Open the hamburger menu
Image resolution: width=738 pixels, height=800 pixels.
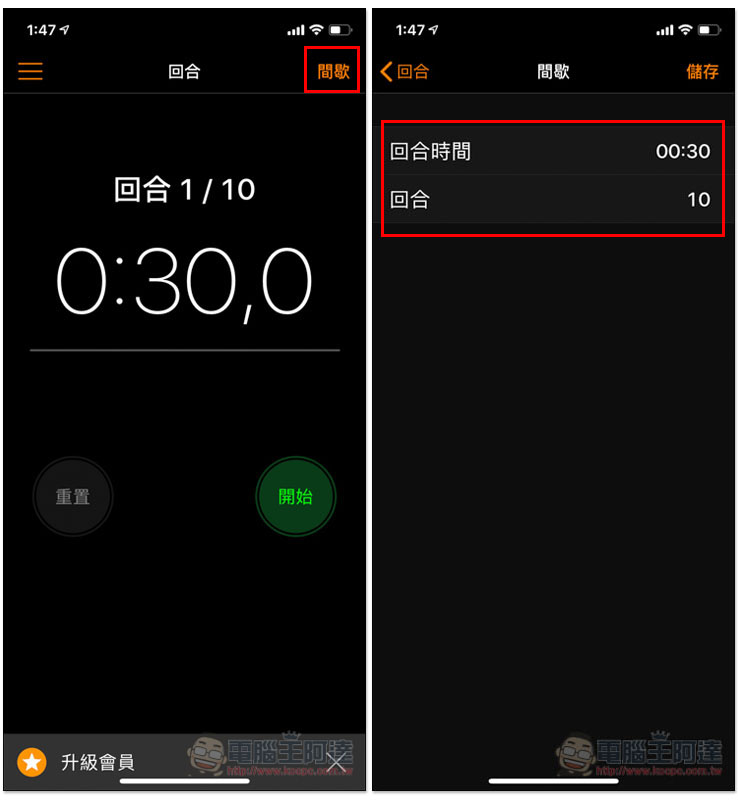point(30,71)
